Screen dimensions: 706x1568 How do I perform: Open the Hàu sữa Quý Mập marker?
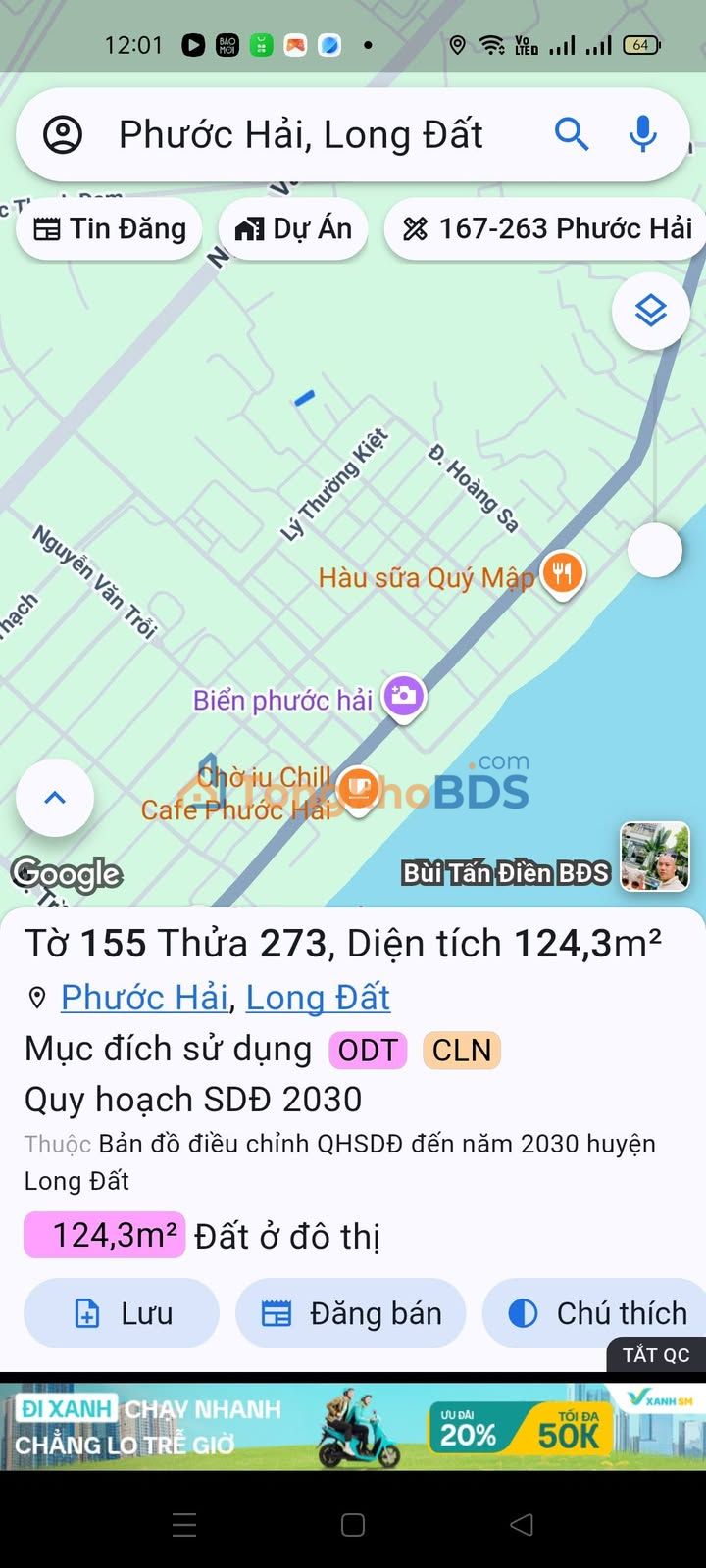click(x=562, y=573)
